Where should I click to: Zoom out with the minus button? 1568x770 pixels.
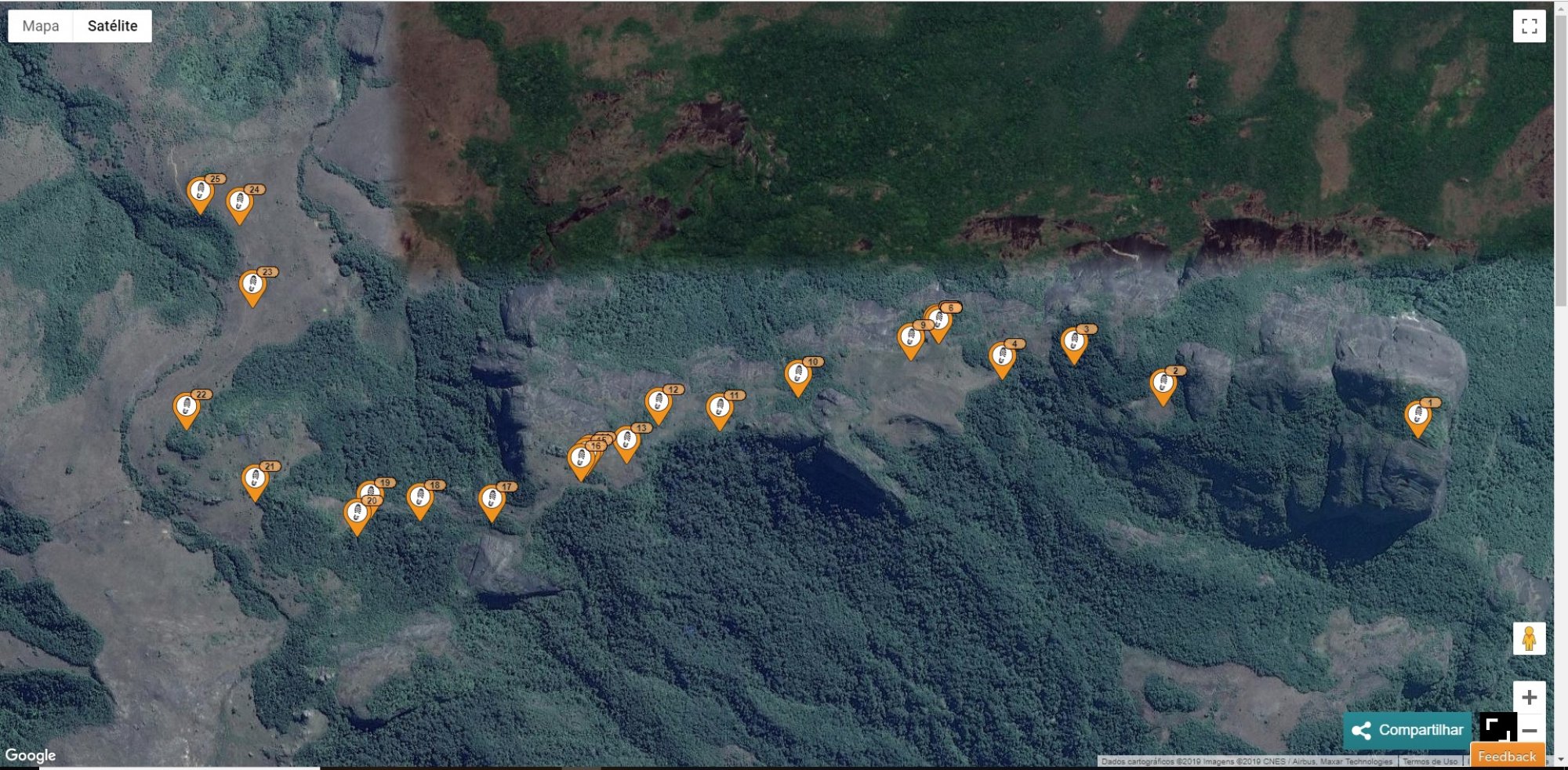[x=1530, y=731]
